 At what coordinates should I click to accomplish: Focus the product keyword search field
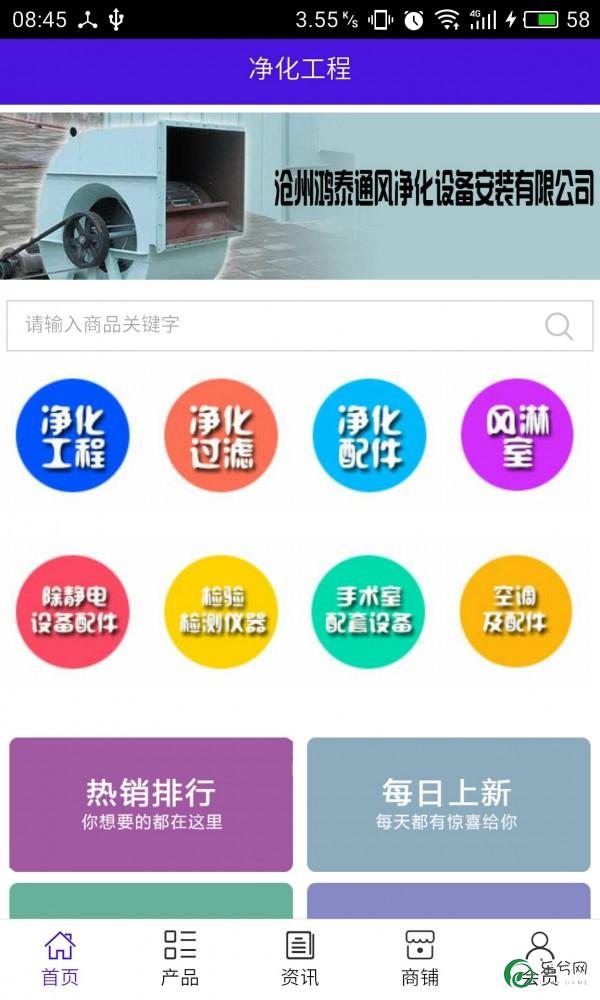click(270, 325)
